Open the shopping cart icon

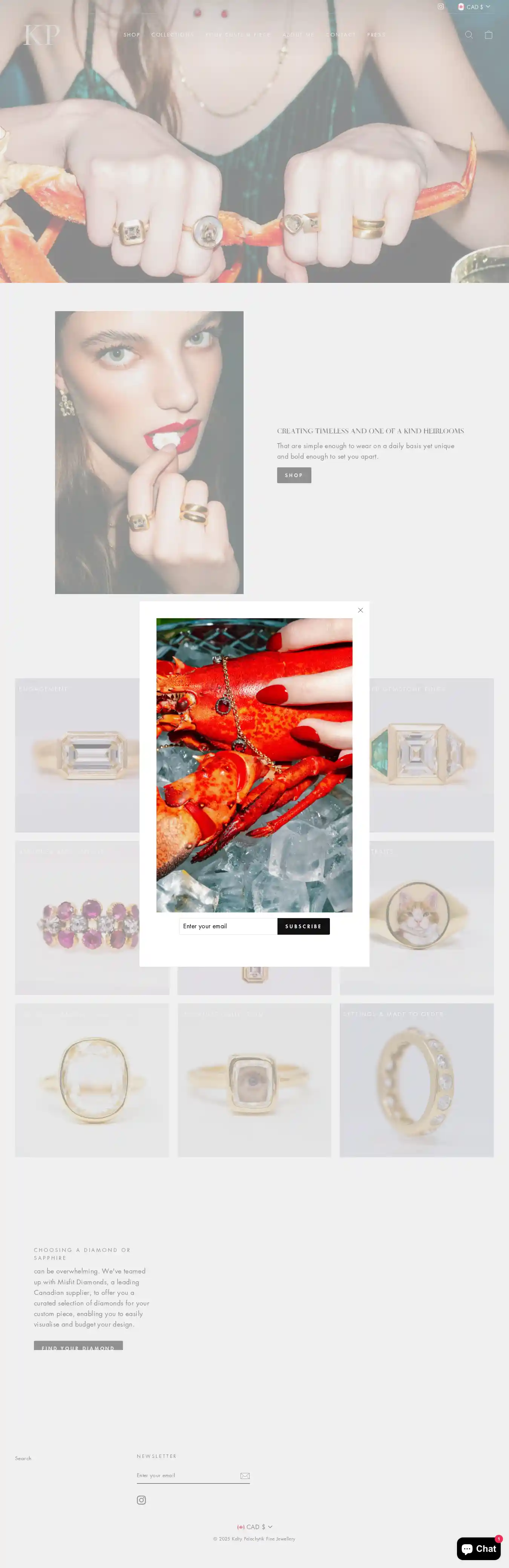(488, 35)
